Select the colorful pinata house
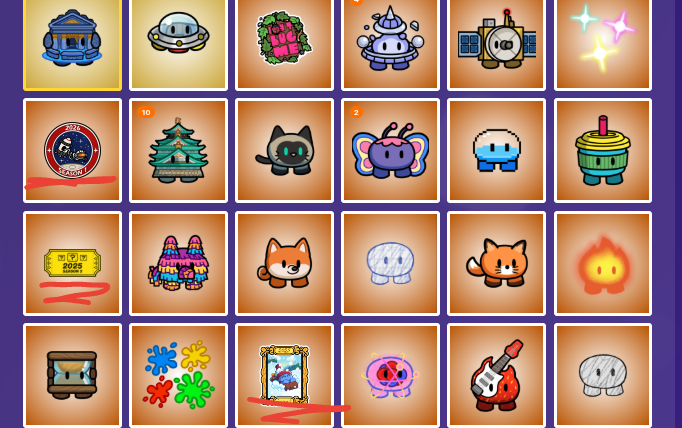682x428 pixels. point(178,264)
